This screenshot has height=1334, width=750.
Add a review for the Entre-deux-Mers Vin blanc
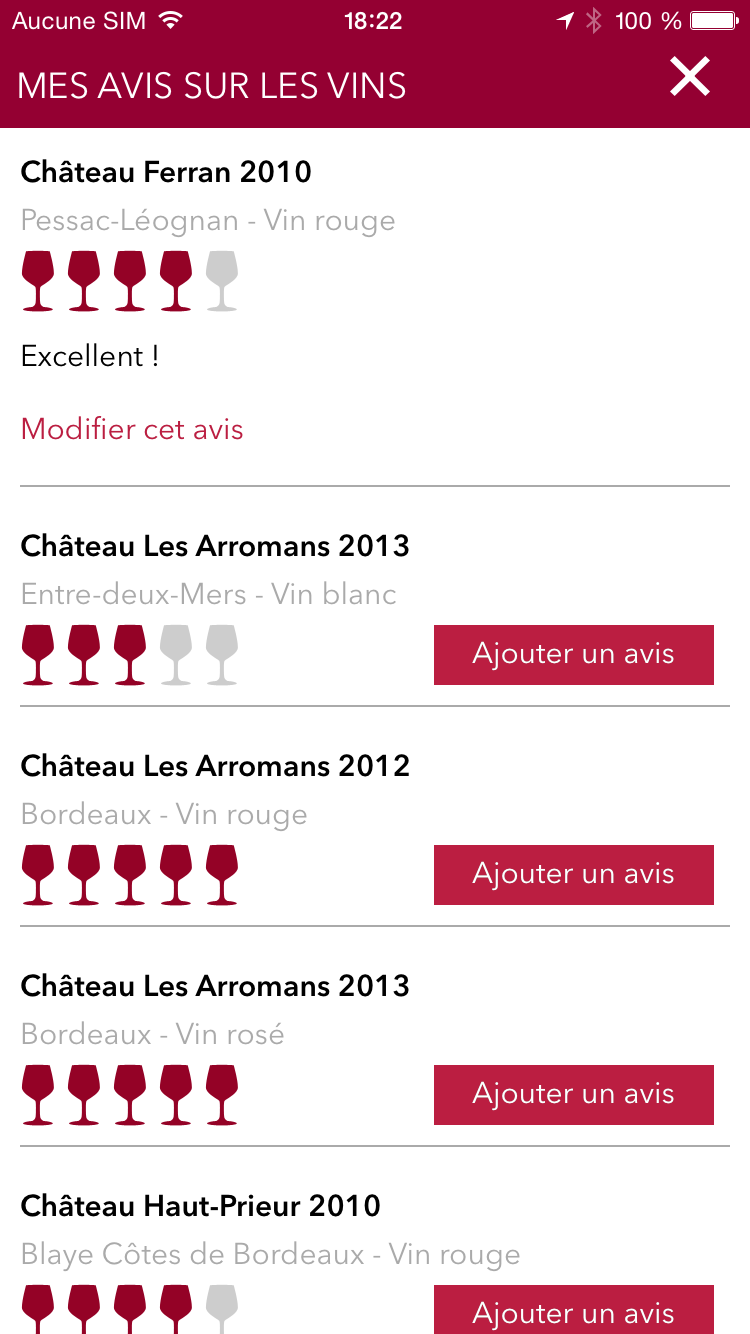tap(574, 655)
